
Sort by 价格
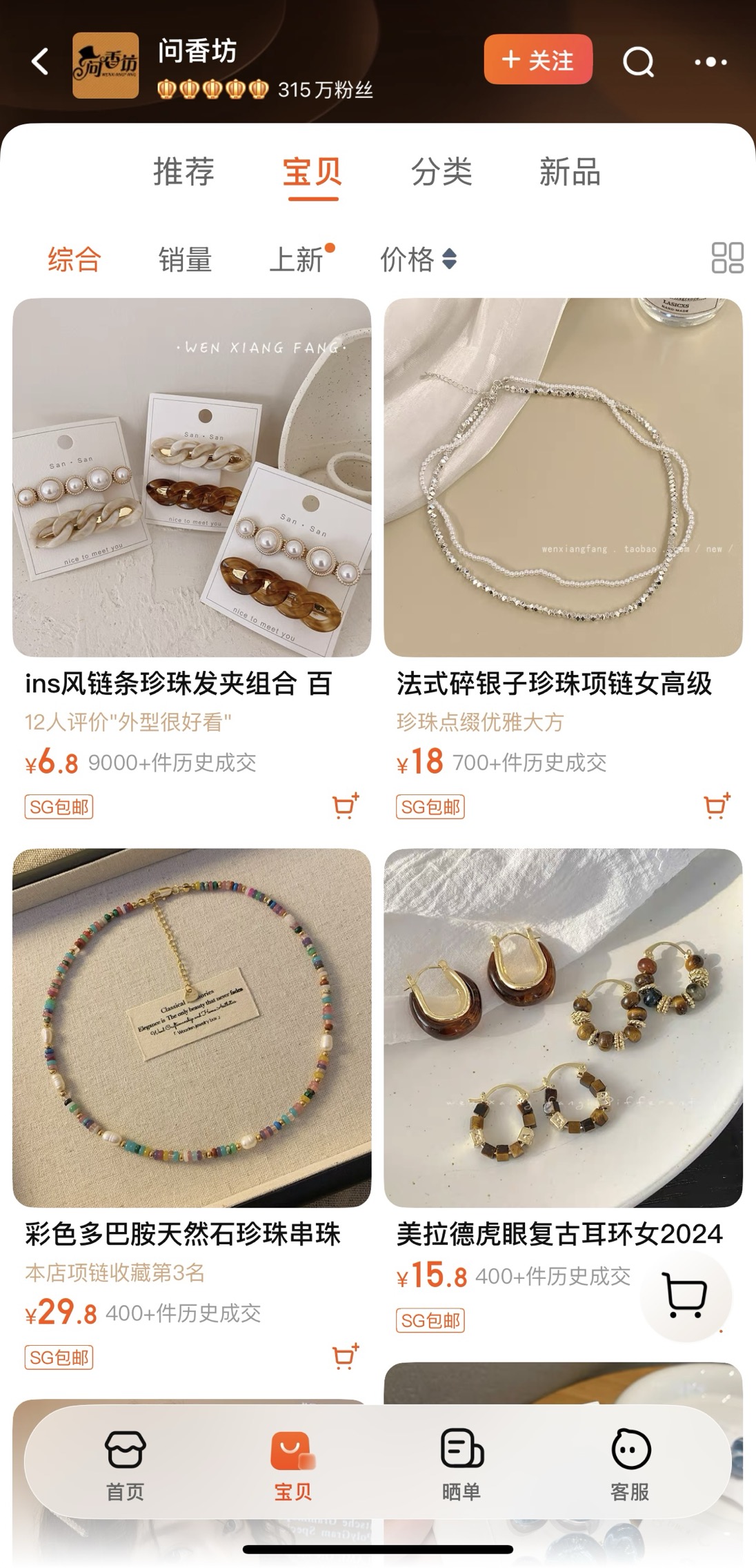[x=417, y=260]
